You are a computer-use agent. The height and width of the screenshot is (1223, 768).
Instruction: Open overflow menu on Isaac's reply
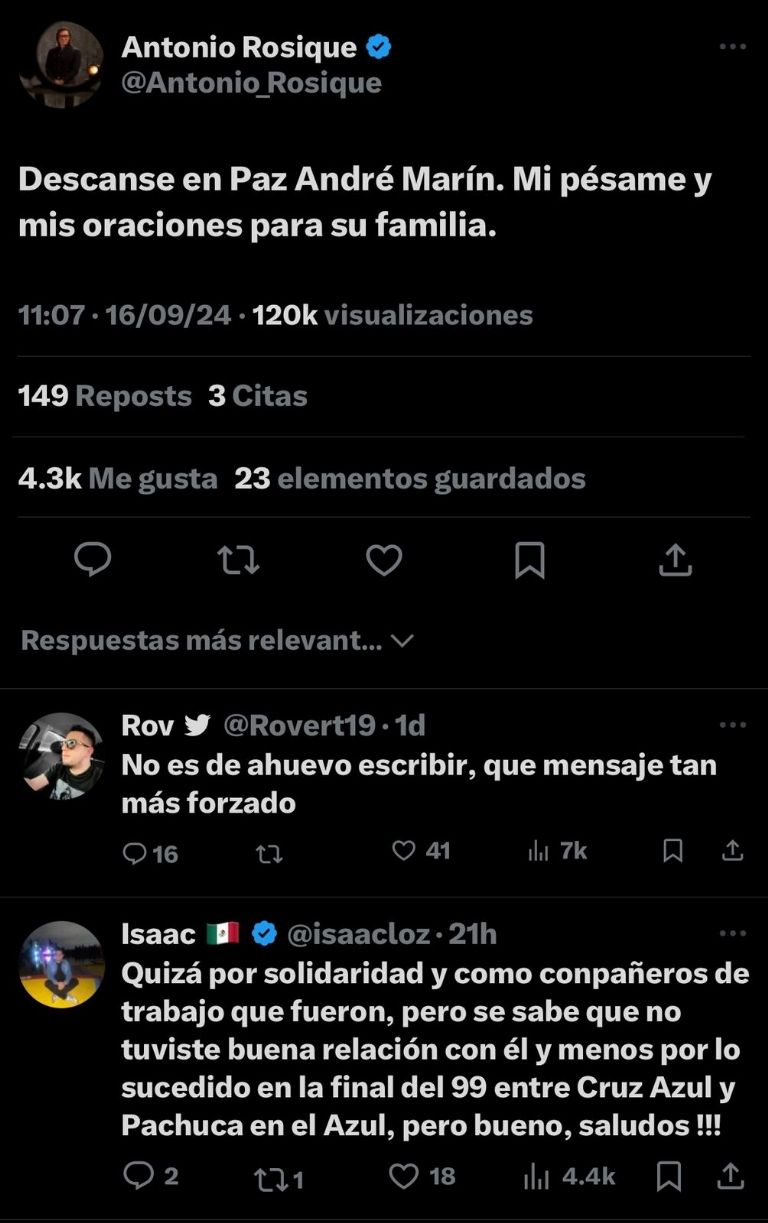click(x=733, y=933)
